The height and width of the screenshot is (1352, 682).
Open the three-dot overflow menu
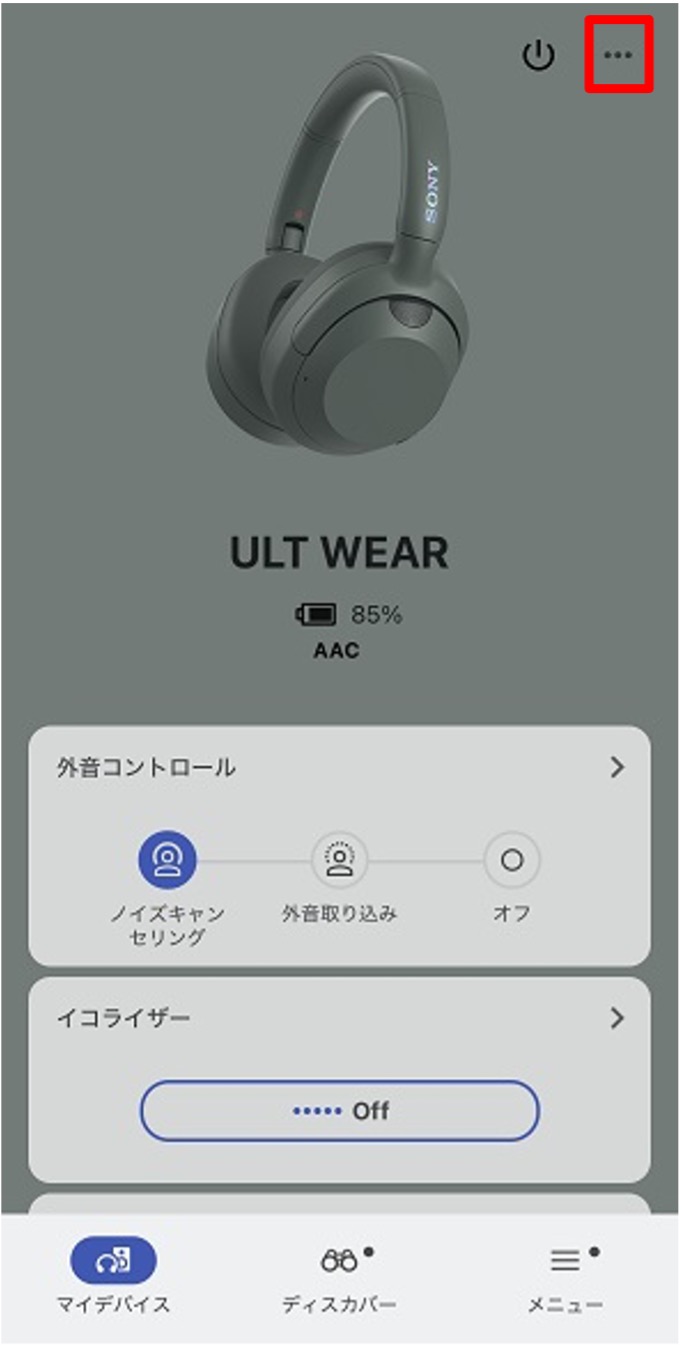(x=618, y=54)
